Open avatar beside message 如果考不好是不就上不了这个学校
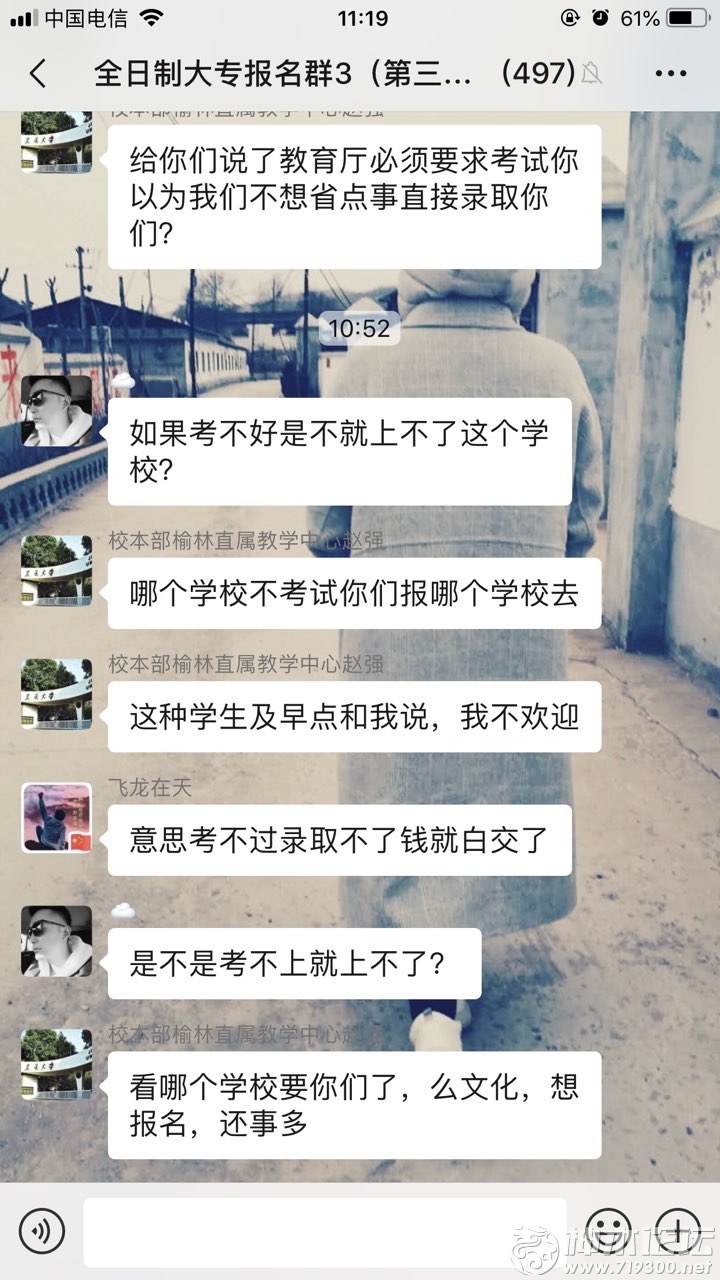 pos(57,411)
